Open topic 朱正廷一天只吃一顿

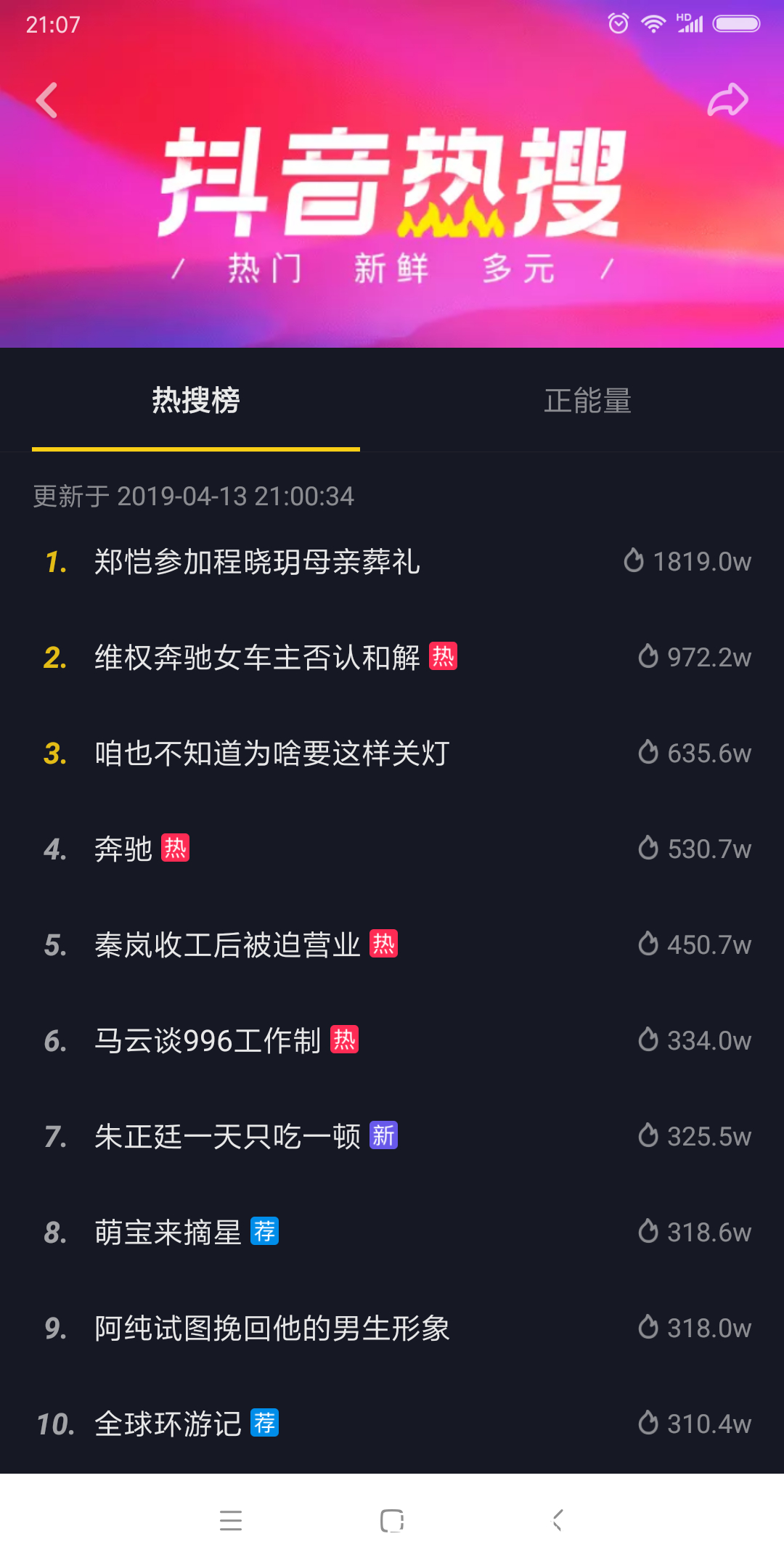(392, 1136)
